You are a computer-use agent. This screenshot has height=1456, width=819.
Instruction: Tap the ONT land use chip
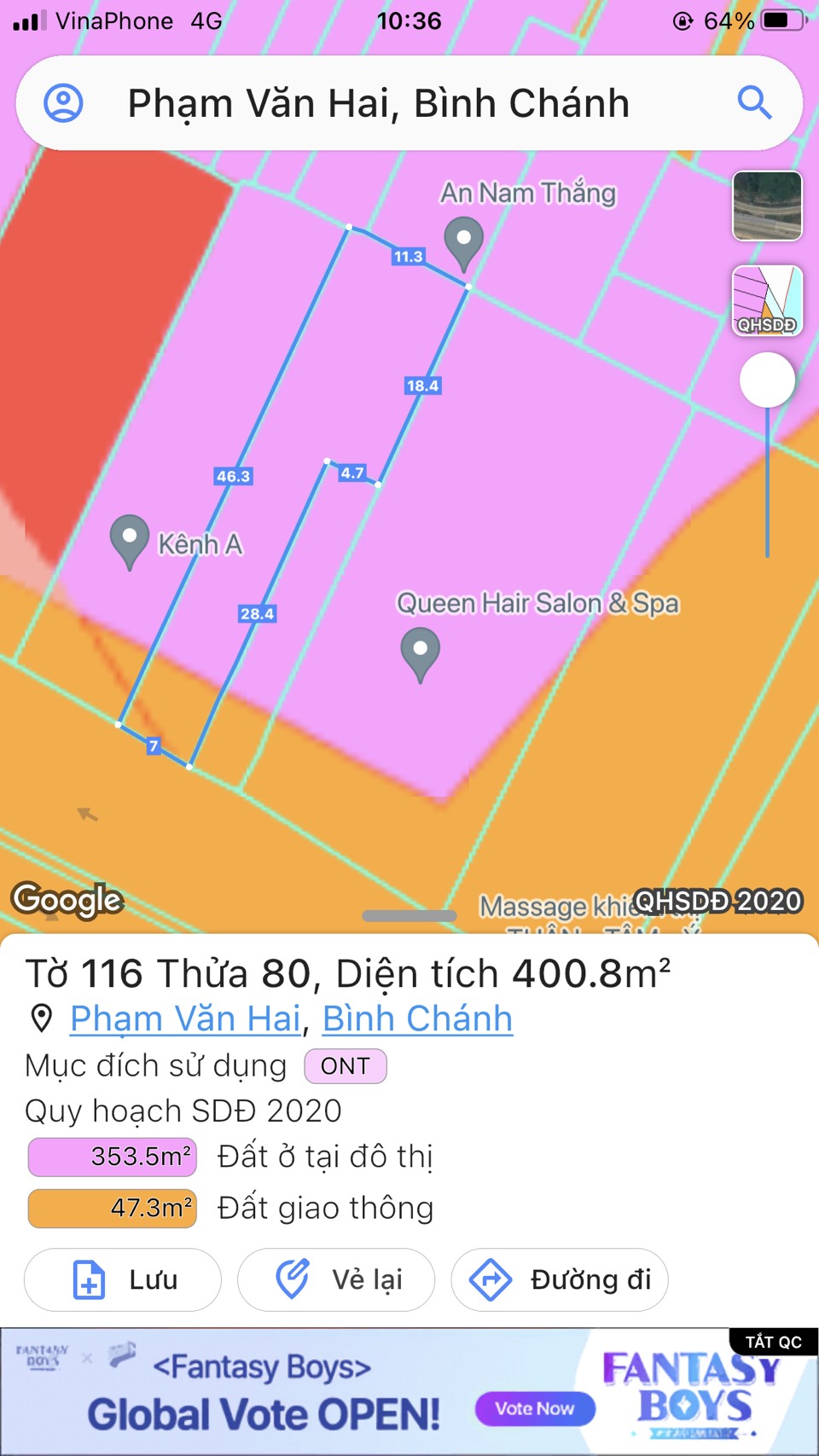pos(346,1066)
